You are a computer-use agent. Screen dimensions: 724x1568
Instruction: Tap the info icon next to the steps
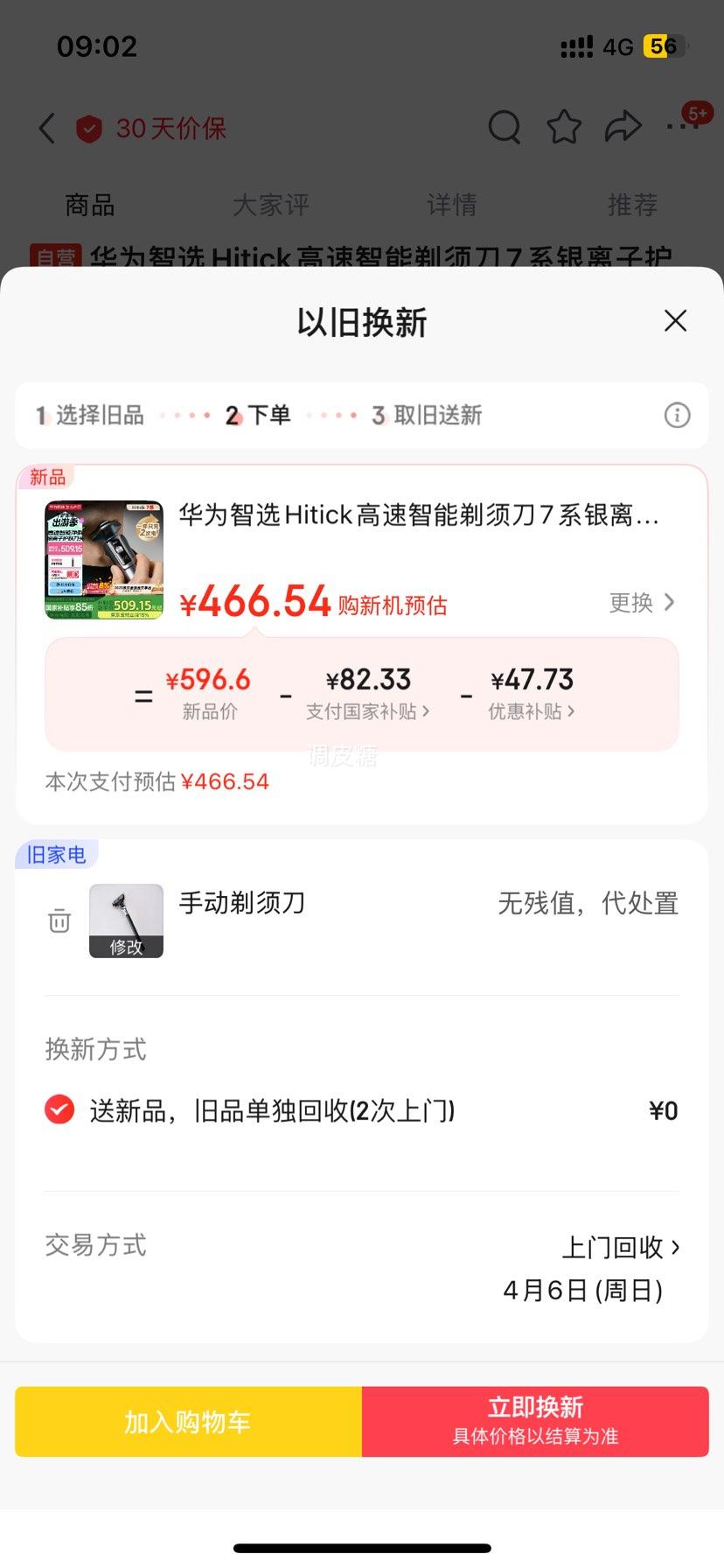coord(676,415)
